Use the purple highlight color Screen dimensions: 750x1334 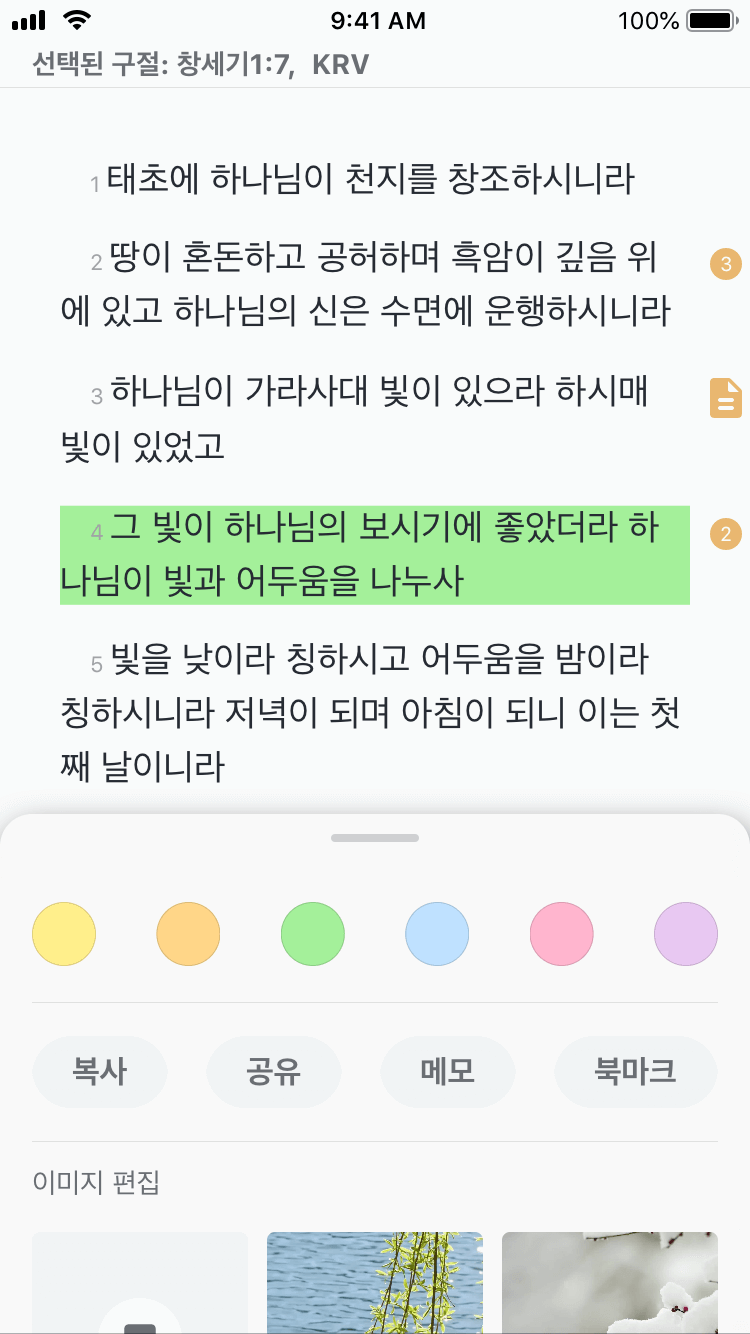pos(686,934)
